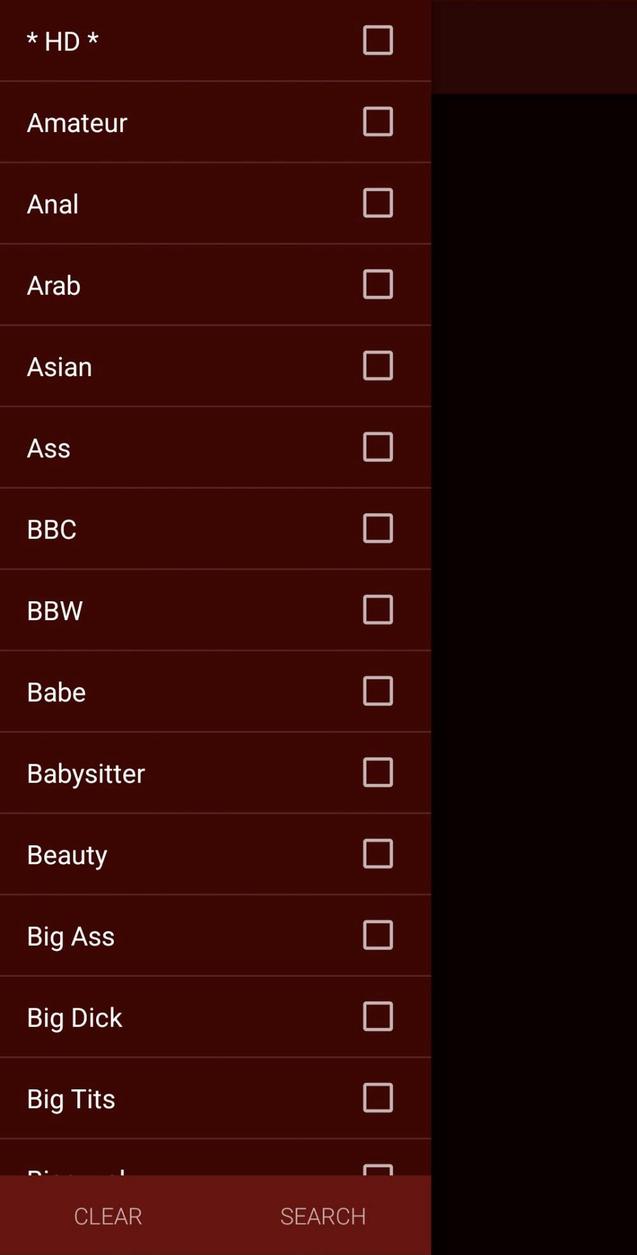Select the Amateur category checkbox
The image size is (637, 1255).
[x=377, y=122]
